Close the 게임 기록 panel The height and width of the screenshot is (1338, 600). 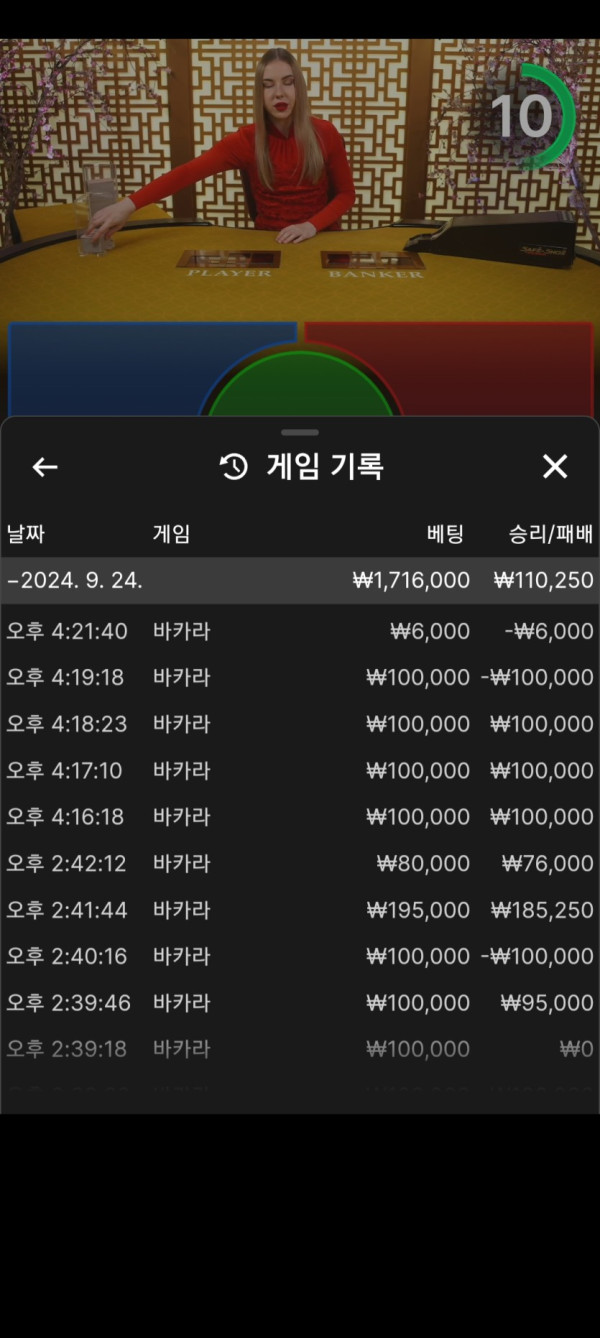pos(555,466)
